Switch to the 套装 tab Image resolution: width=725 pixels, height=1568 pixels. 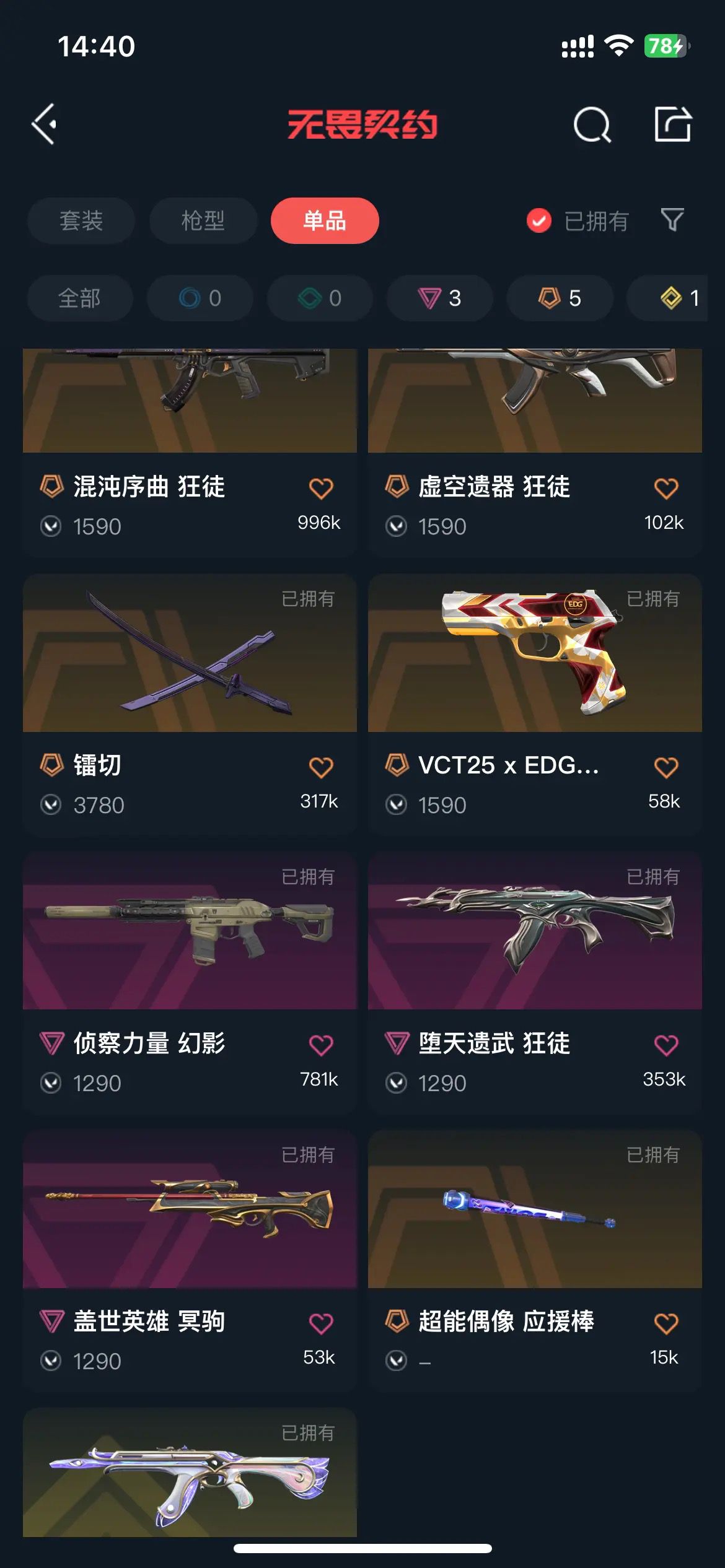(x=81, y=220)
